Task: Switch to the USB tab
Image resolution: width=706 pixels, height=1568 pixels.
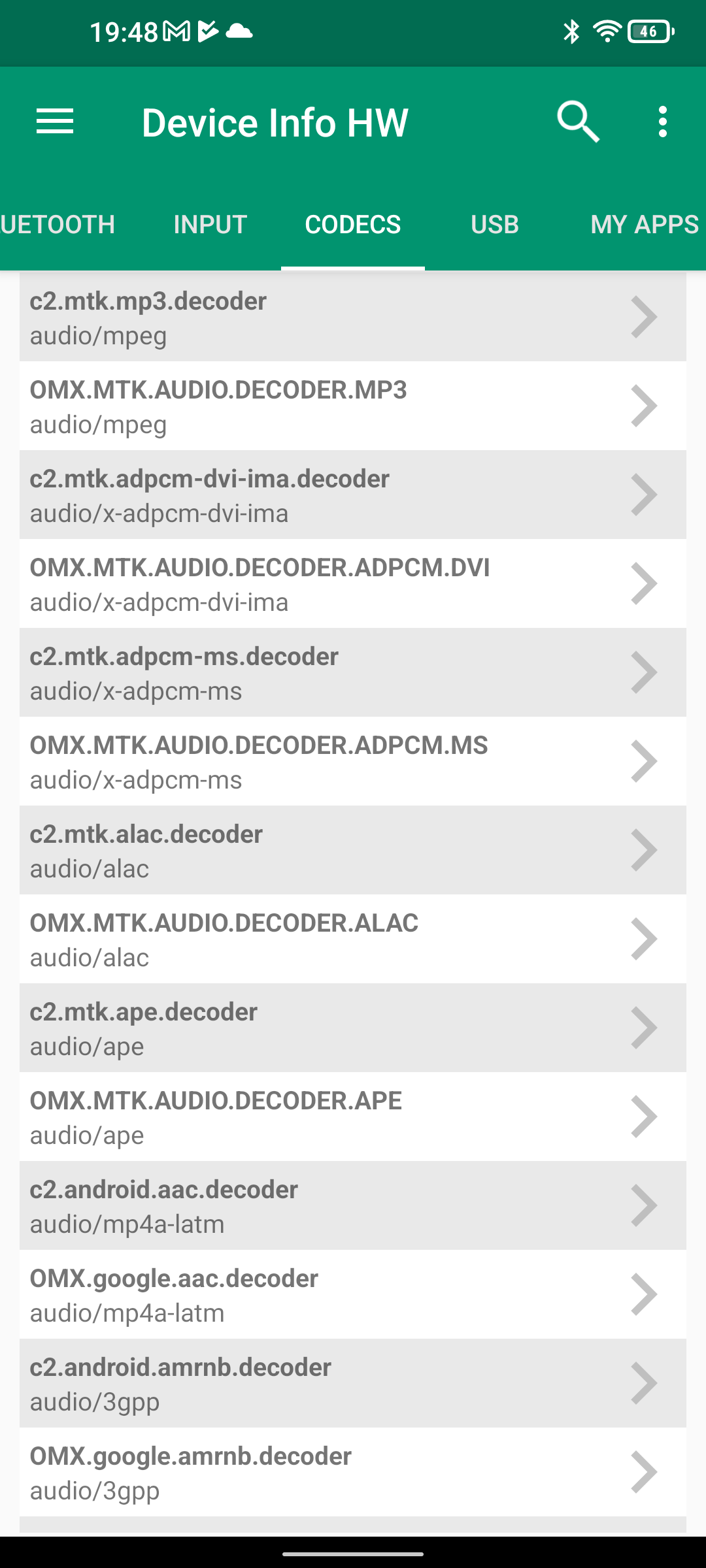Action: click(x=495, y=225)
